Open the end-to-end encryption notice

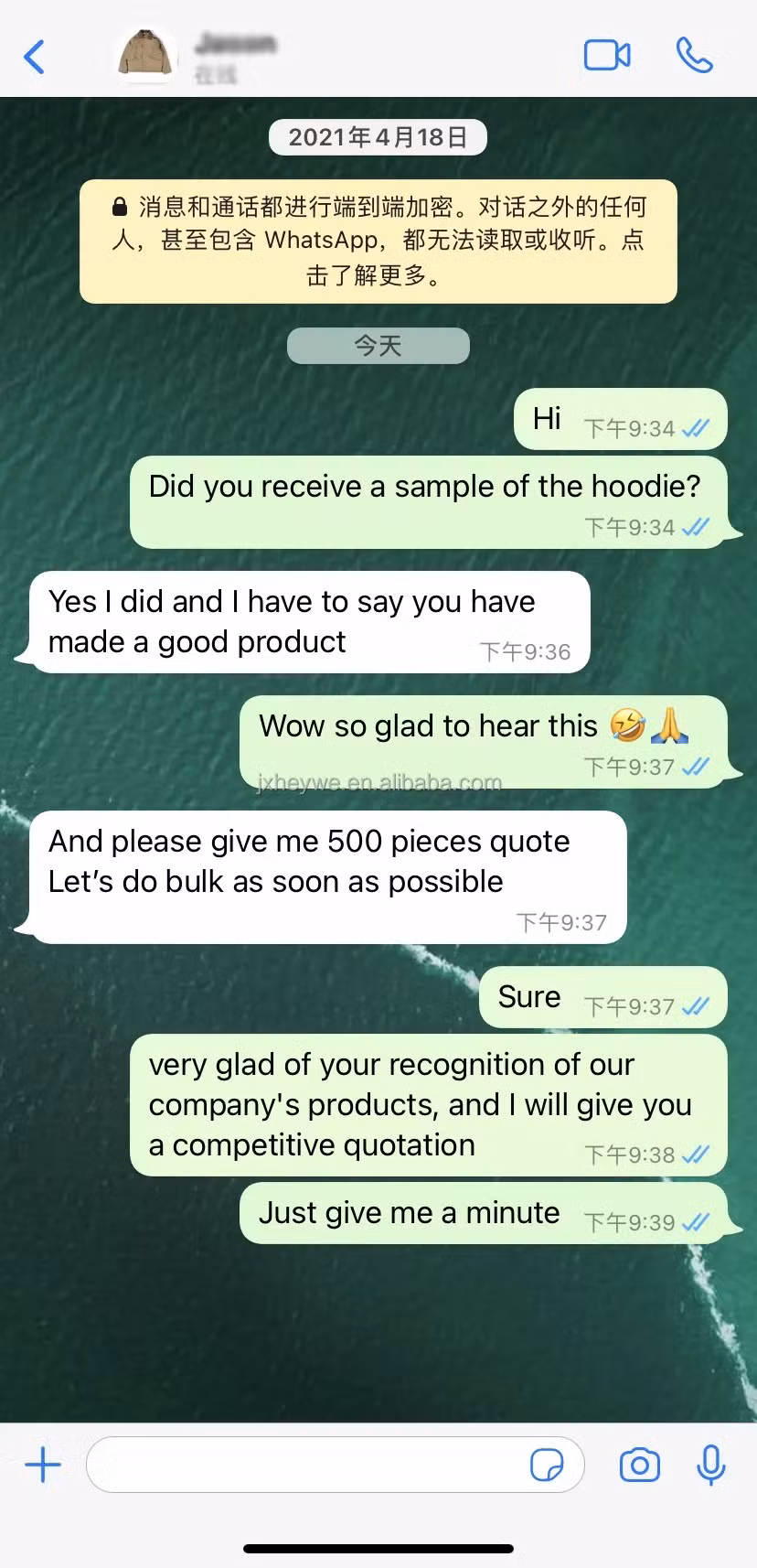coord(378,241)
